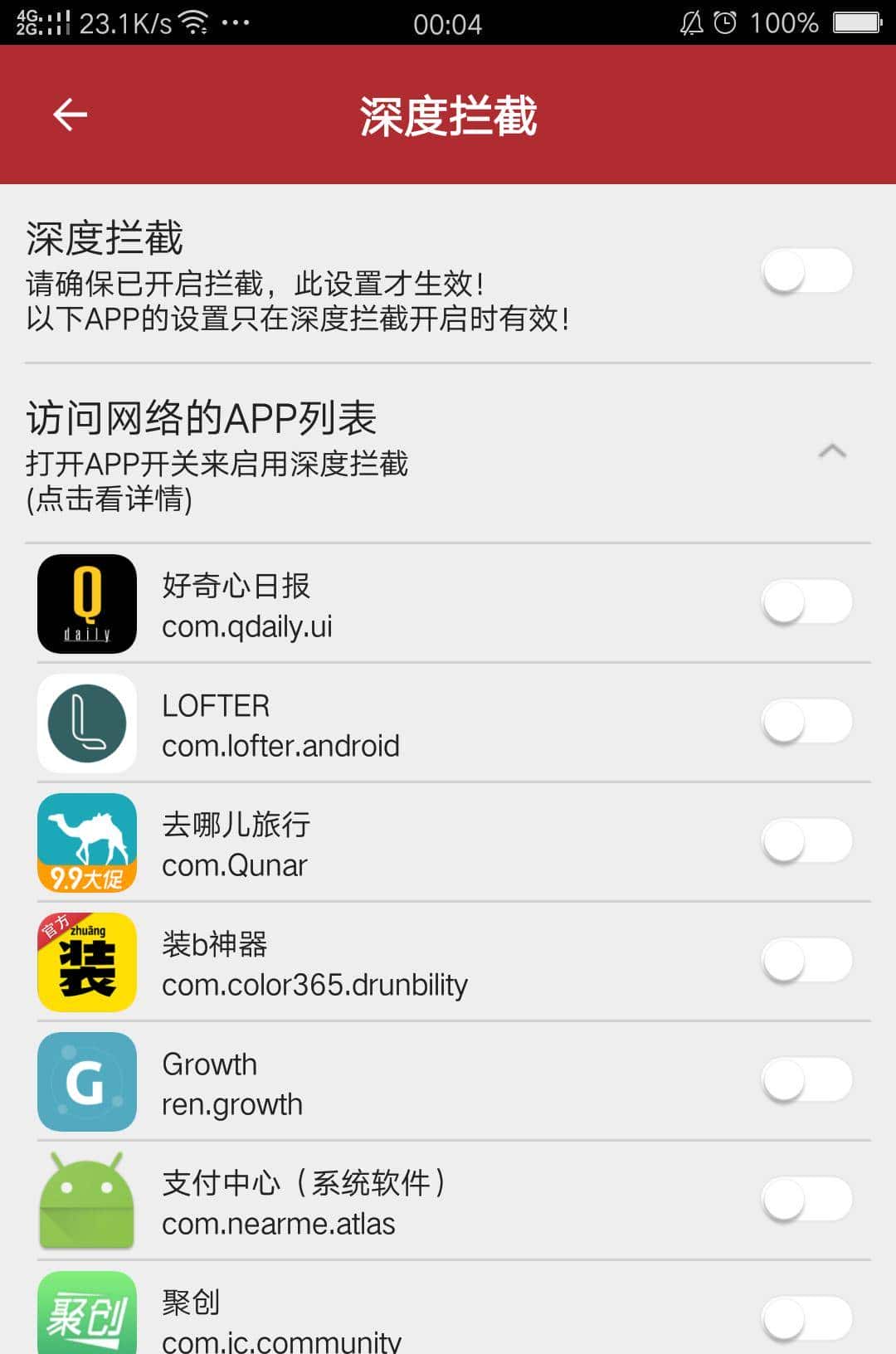This screenshot has width=896, height=1354.
Task: Tap the 好奇心日报 Q app icon
Action: pos(86,604)
